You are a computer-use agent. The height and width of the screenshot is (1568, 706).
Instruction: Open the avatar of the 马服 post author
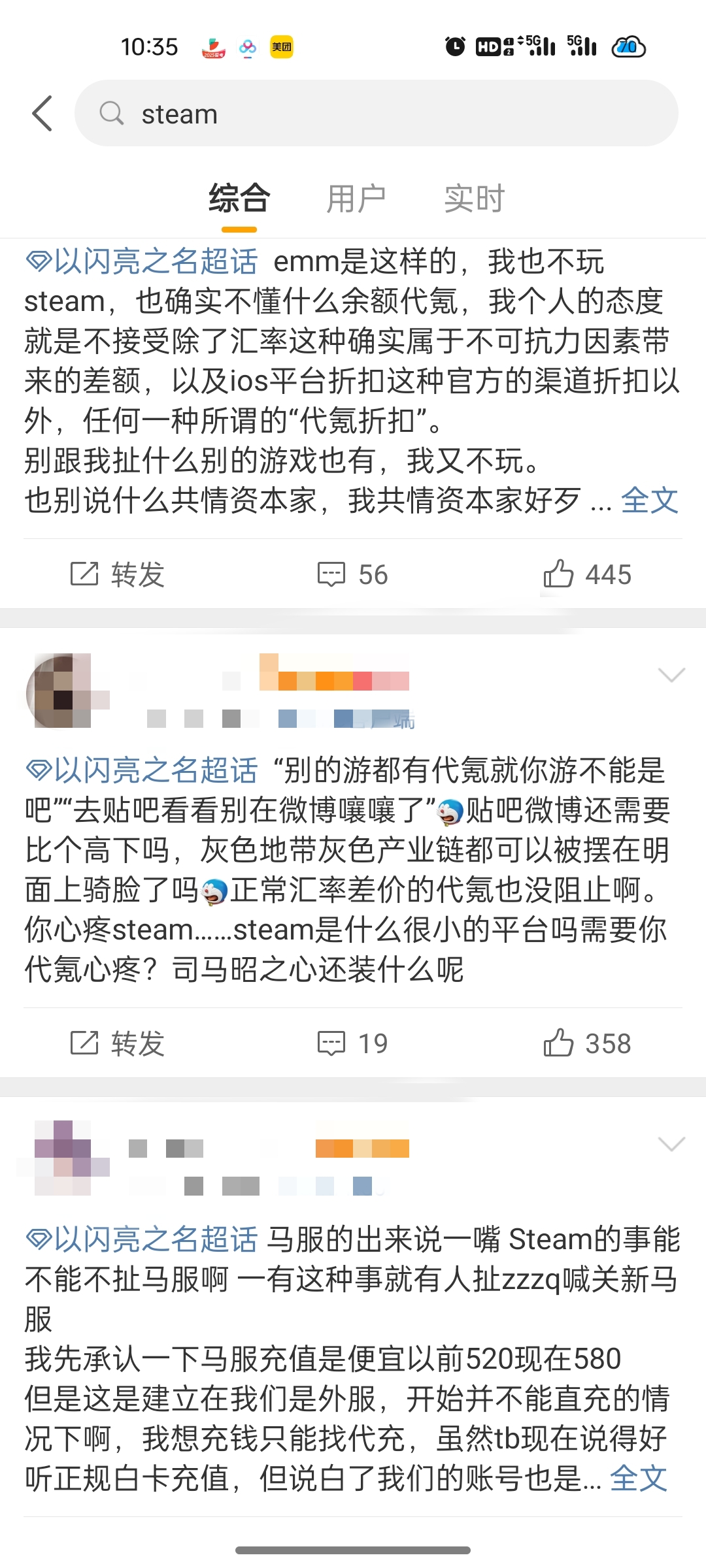tap(62, 1158)
